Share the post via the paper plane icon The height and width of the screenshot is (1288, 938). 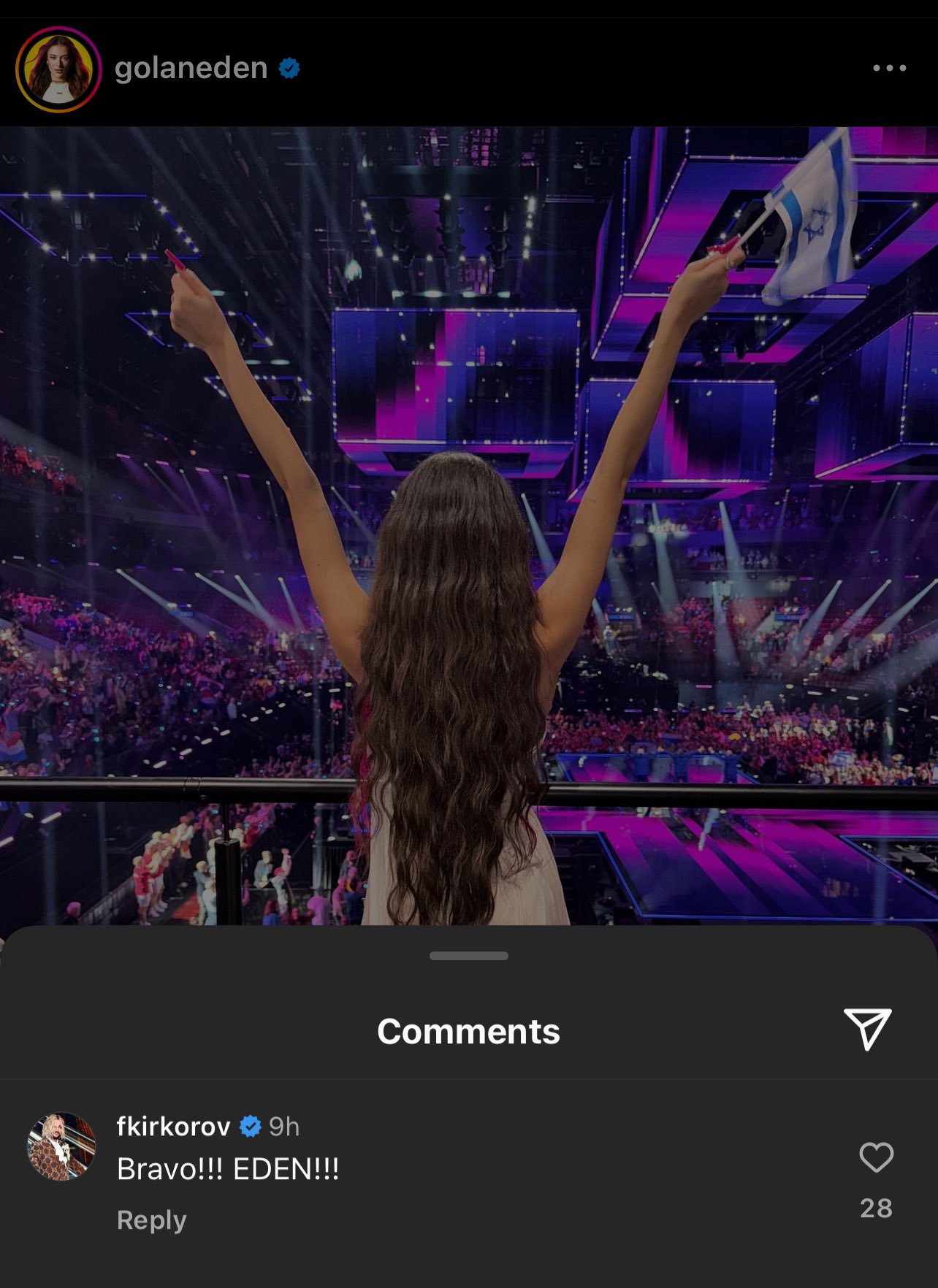(867, 1029)
